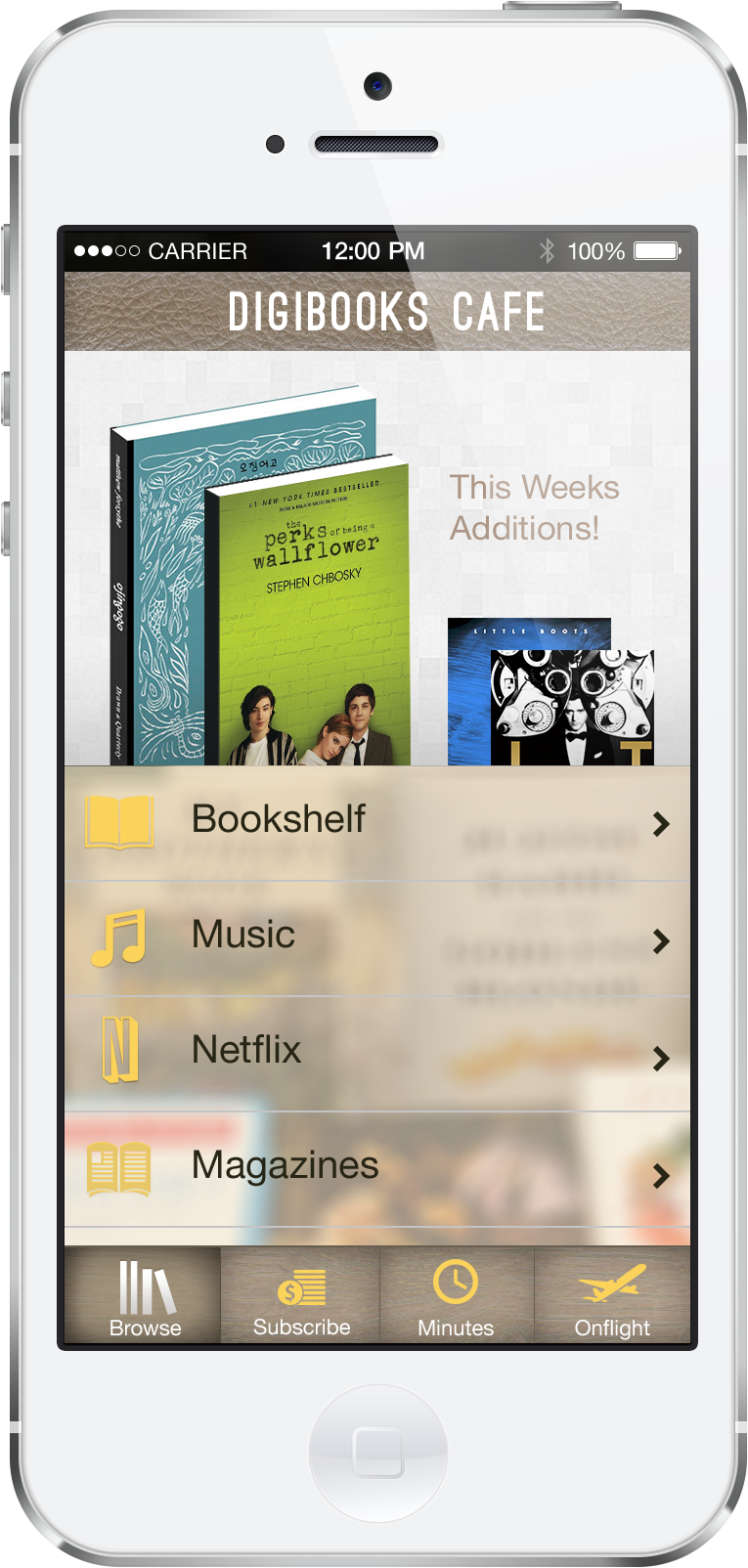Open the Bookshelf row

(x=376, y=822)
